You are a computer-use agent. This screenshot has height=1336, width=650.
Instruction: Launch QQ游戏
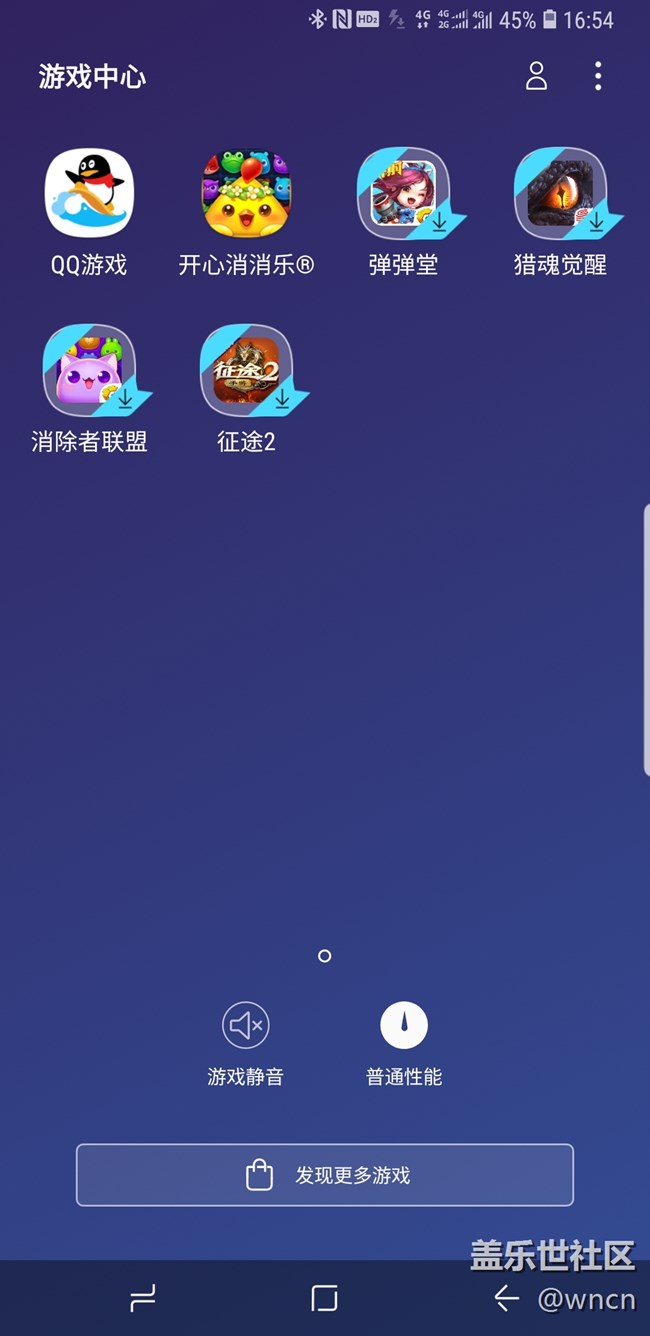[x=89, y=194]
